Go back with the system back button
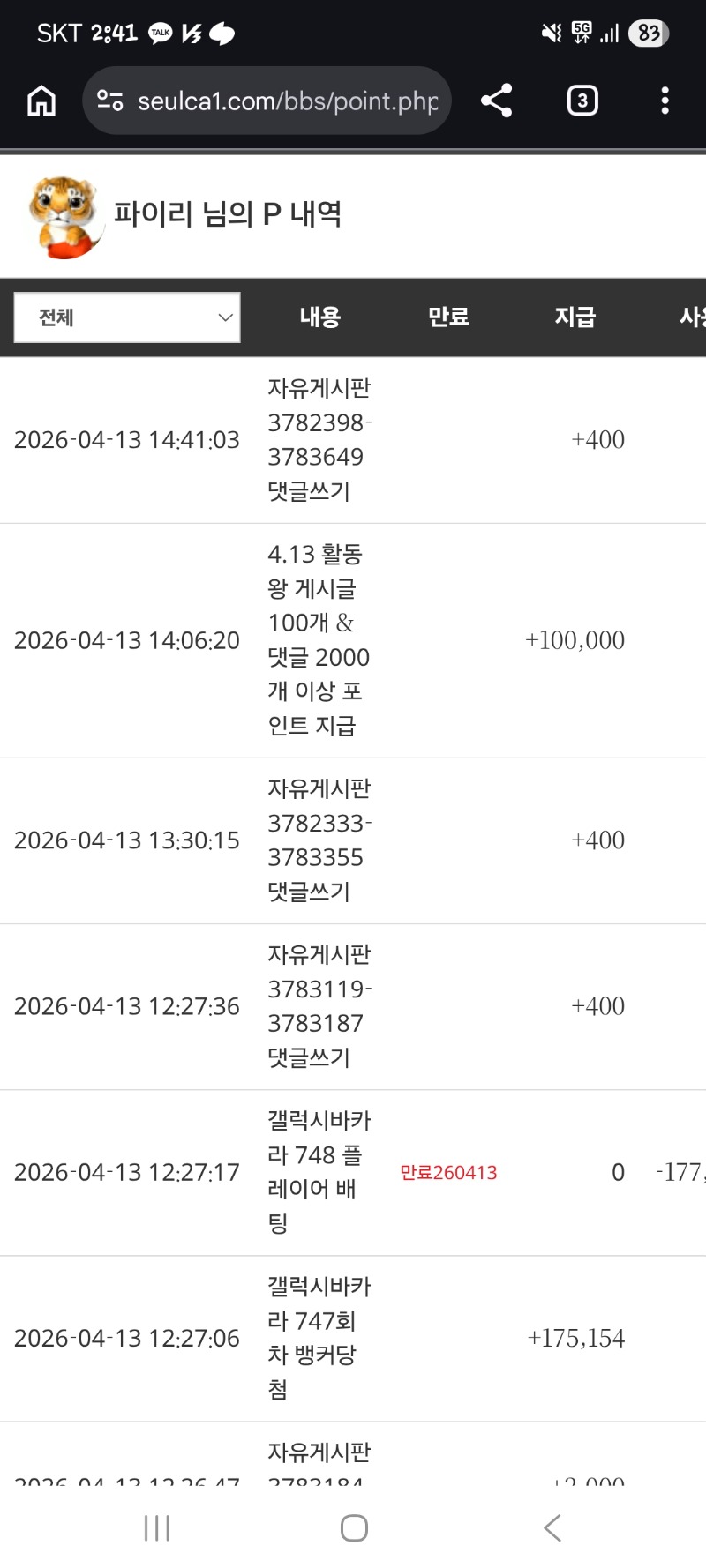 [x=552, y=1527]
